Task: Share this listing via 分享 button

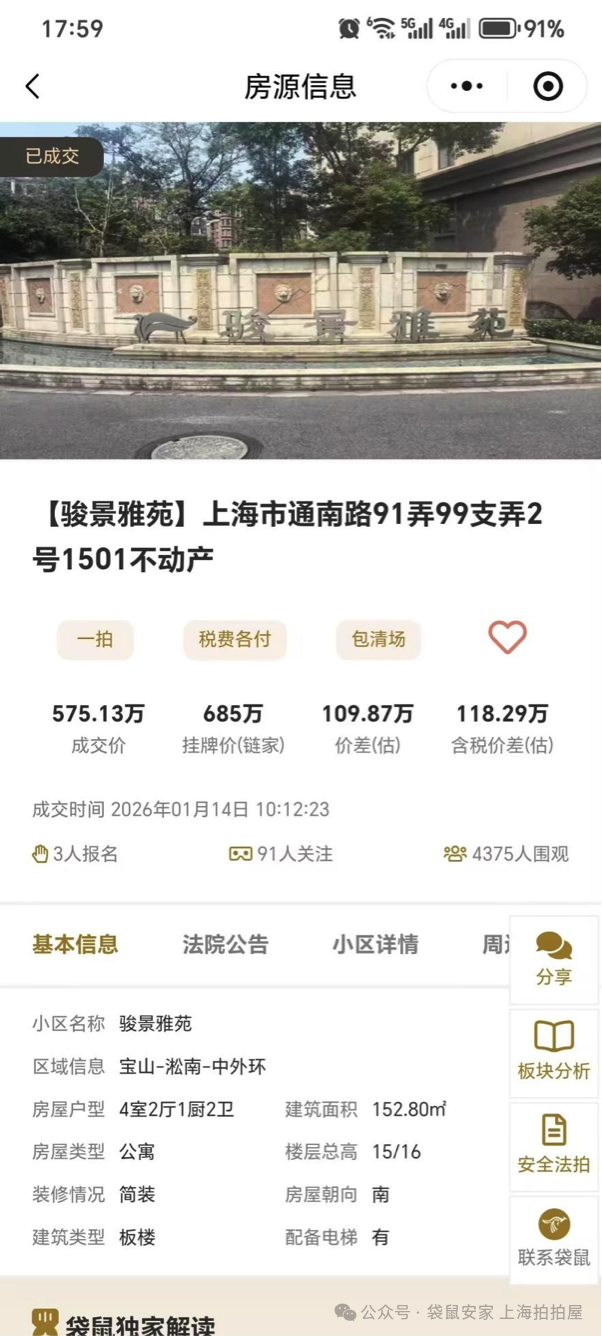Action: (x=554, y=958)
